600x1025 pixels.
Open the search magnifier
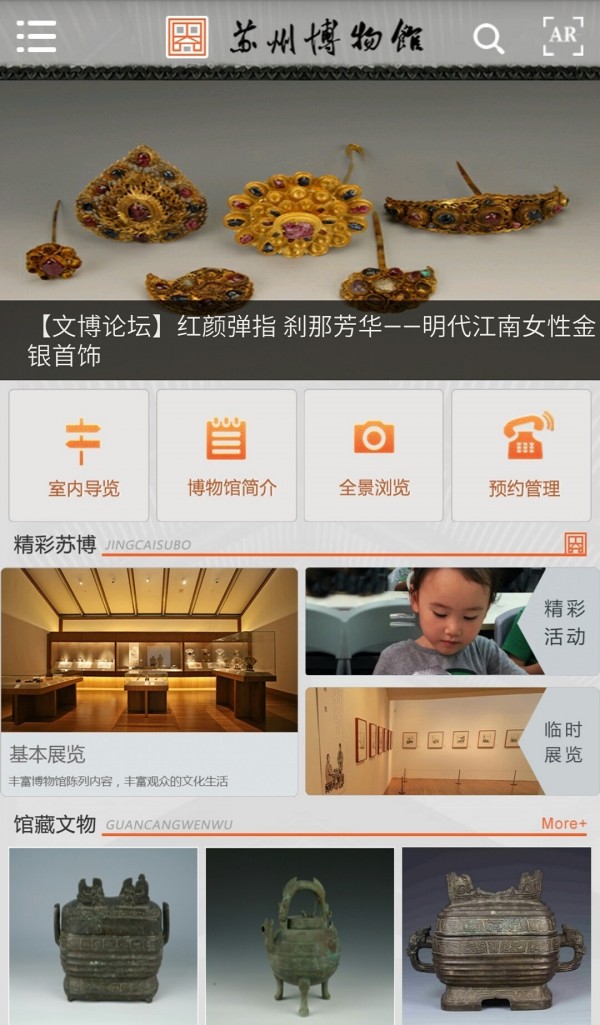(488, 39)
